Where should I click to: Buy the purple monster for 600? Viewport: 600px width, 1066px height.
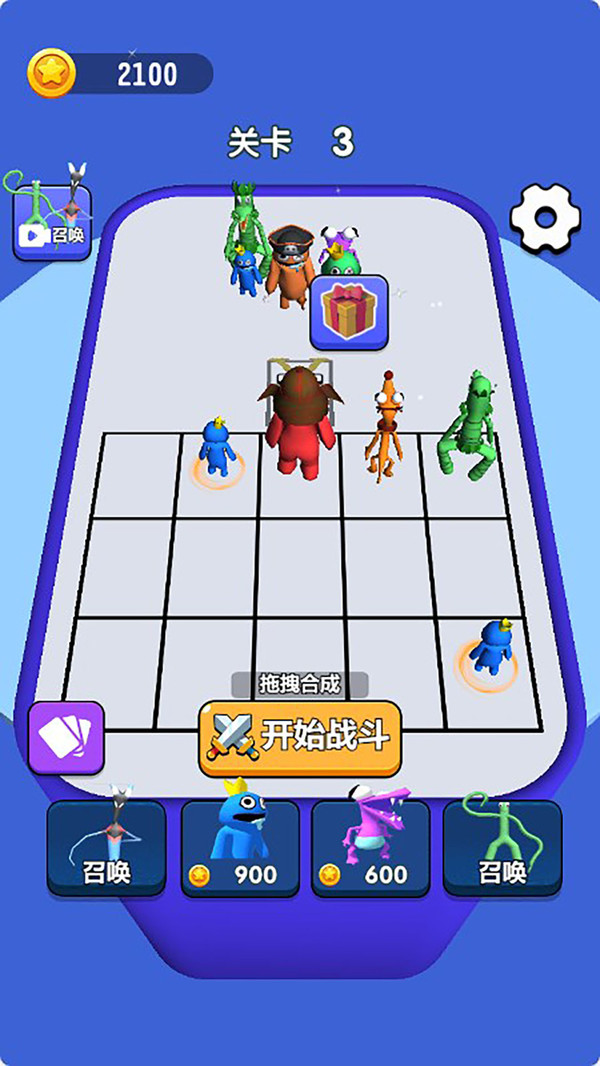coord(371,846)
